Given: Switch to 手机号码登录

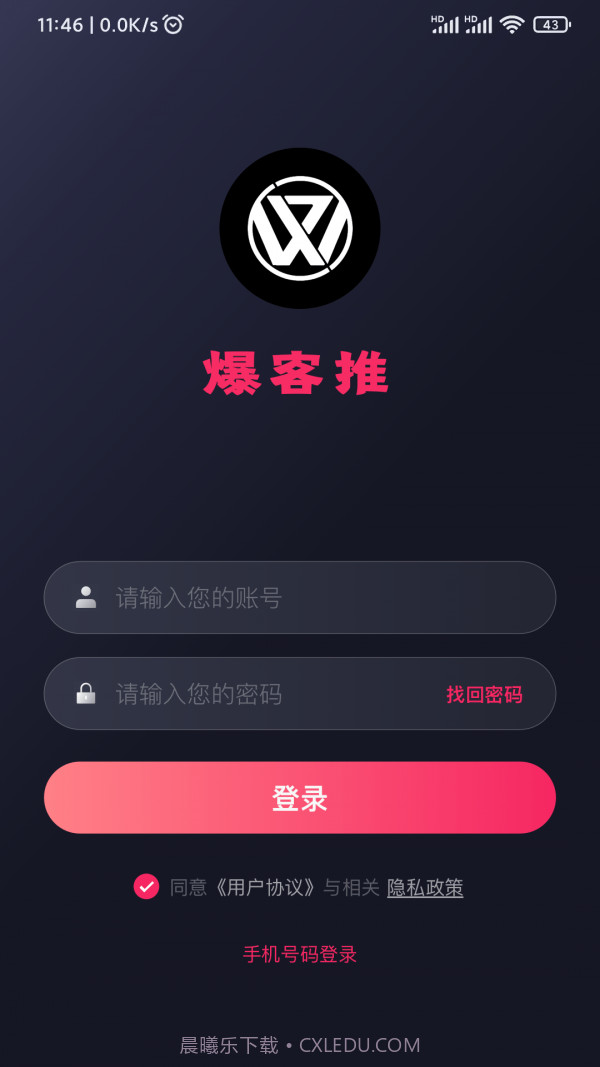Looking at the screenshot, I should (x=300, y=954).
